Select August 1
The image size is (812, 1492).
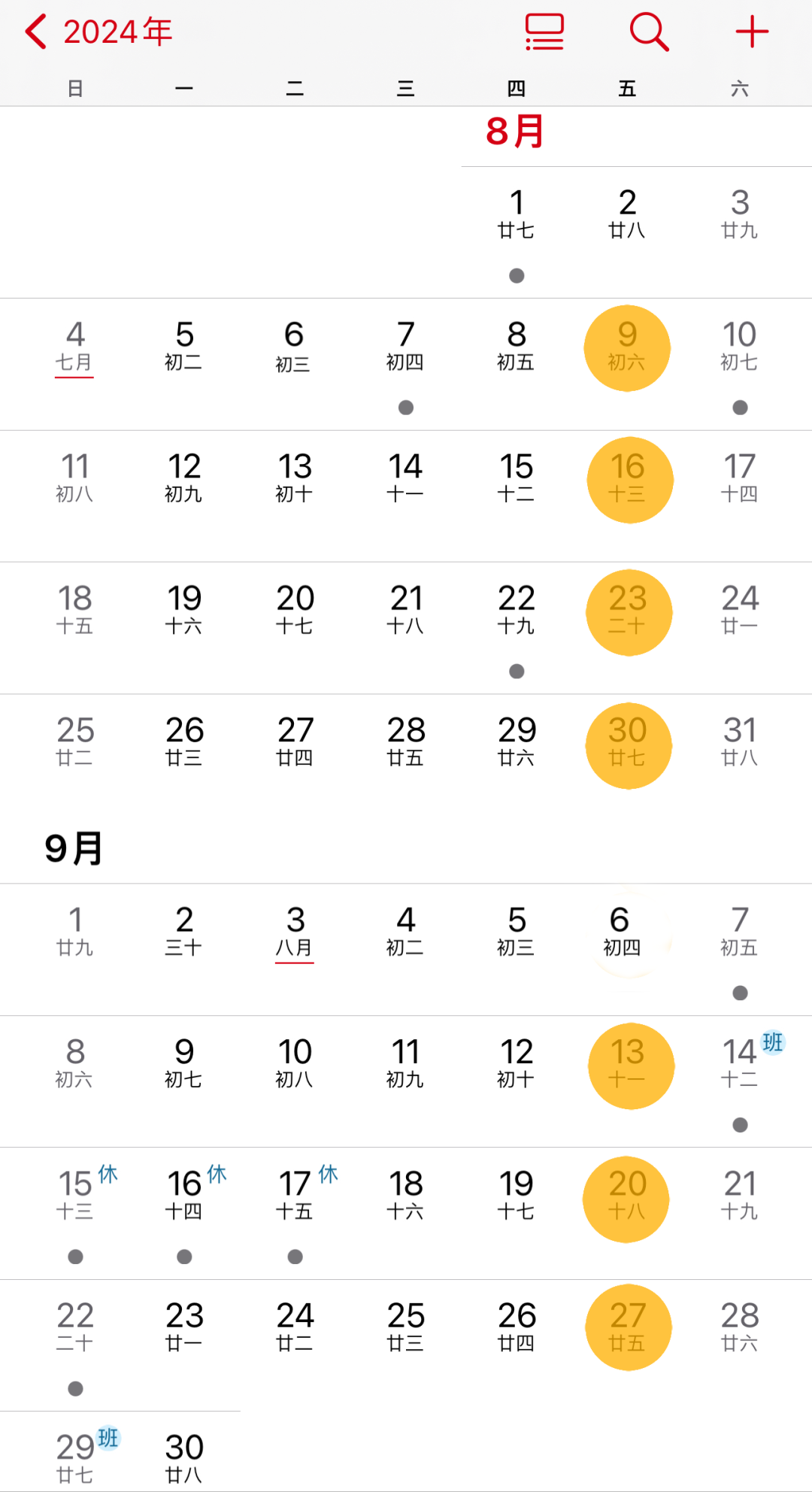click(517, 213)
